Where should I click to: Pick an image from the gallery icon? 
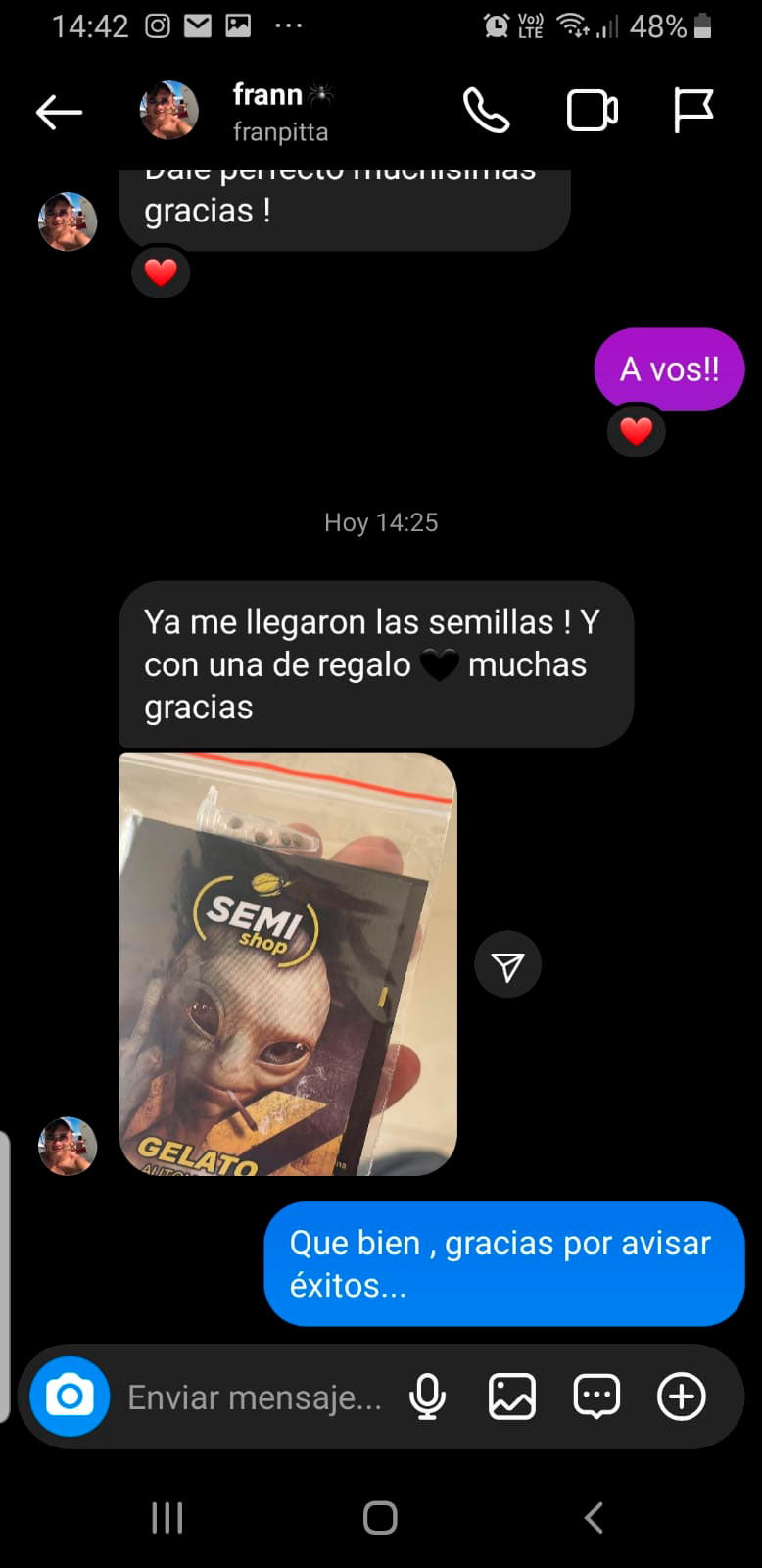tap(511, 1396)
